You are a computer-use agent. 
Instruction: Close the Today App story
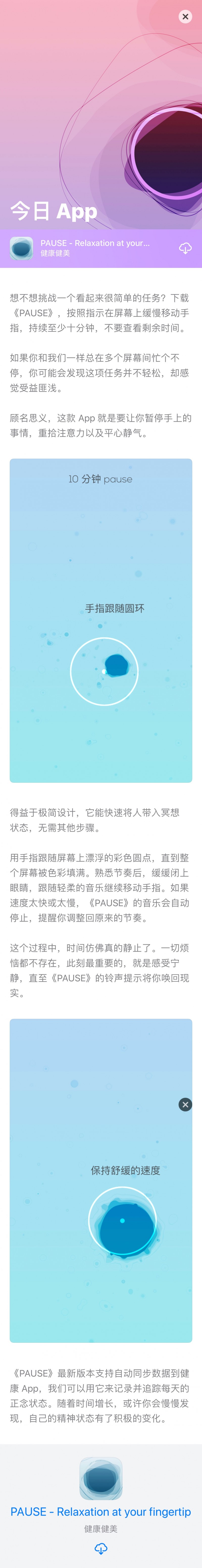click(x=186, y=16)
